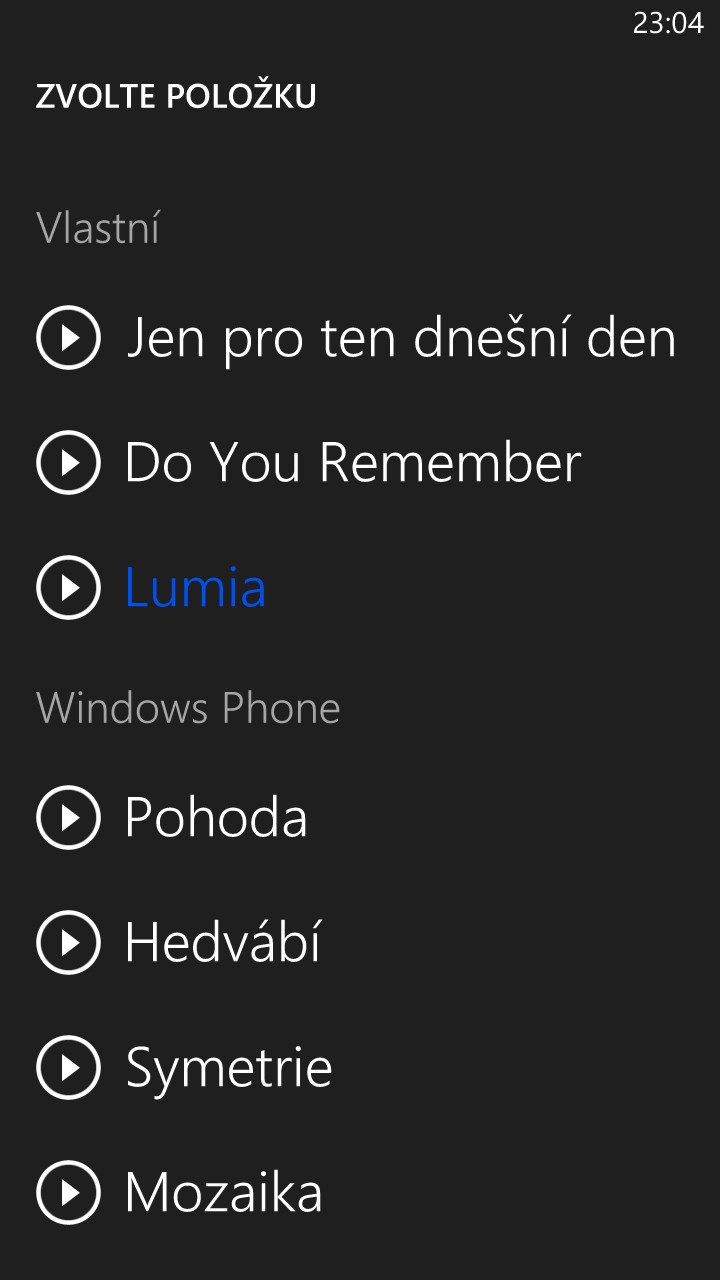Preview the Jen pro ten dnešní den ringtone
The image size is (720, 1280).
click(68, 338)
